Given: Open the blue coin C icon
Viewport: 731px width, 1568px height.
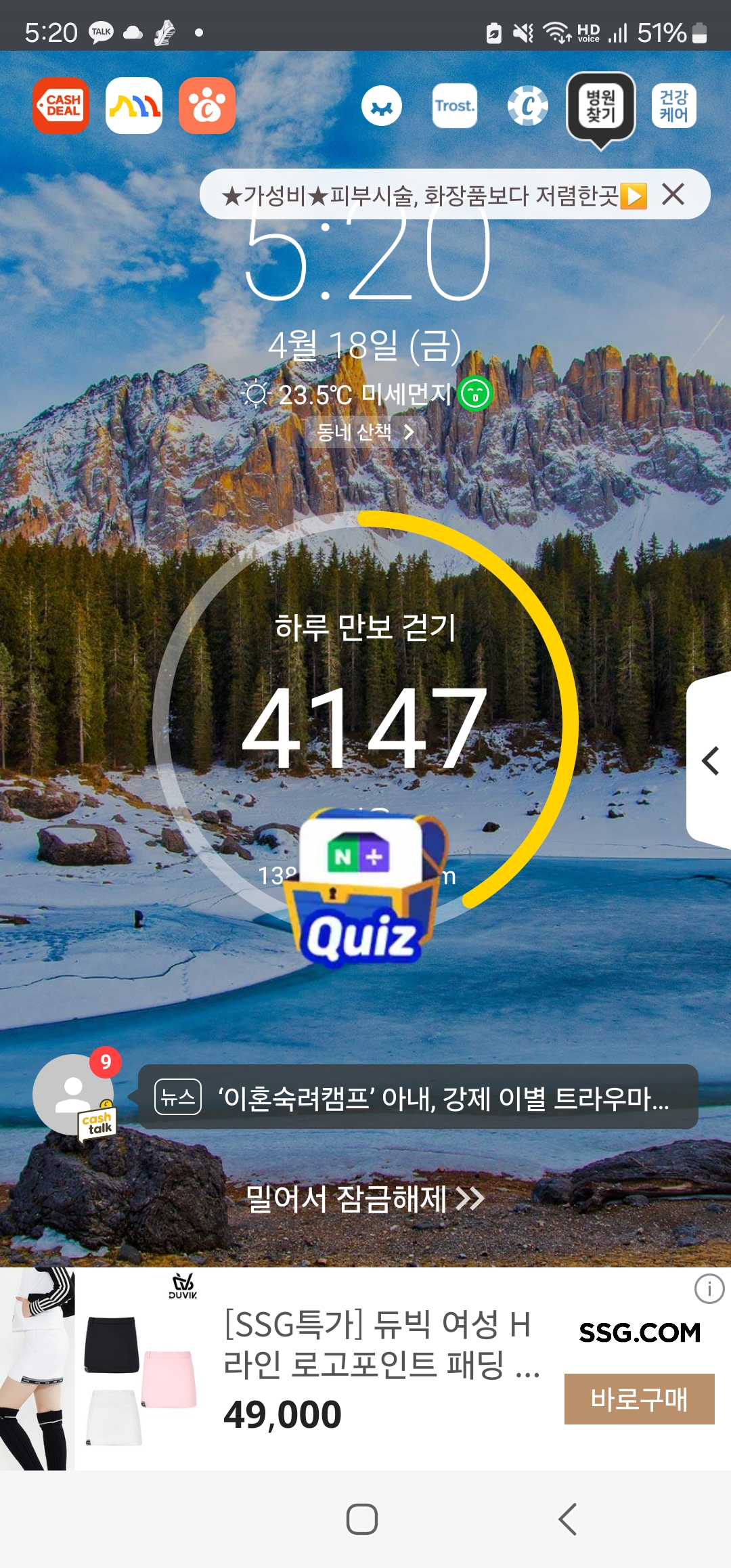Looking at the screenshot, I should tap(528, 106).
